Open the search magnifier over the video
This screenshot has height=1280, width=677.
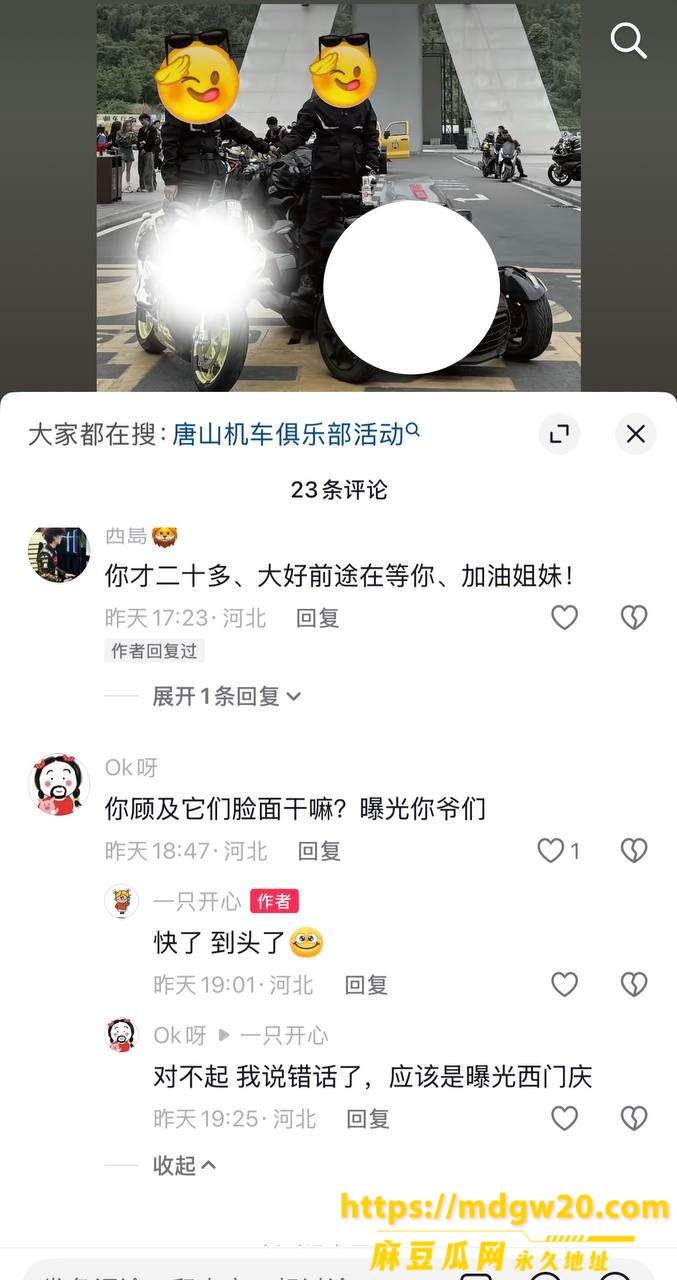[x=629, y=42]
